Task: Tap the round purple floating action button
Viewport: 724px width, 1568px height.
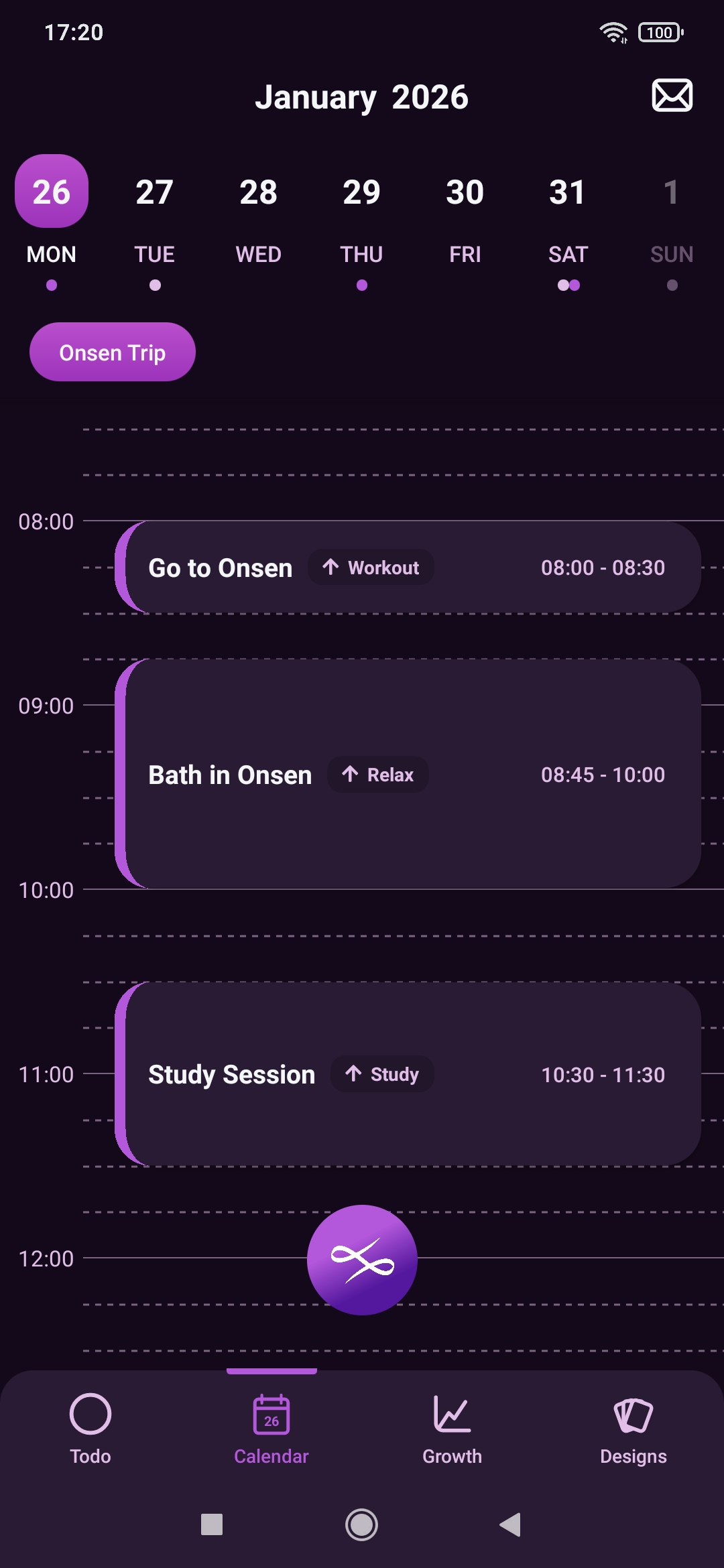Action: [x=362, y=1260]
